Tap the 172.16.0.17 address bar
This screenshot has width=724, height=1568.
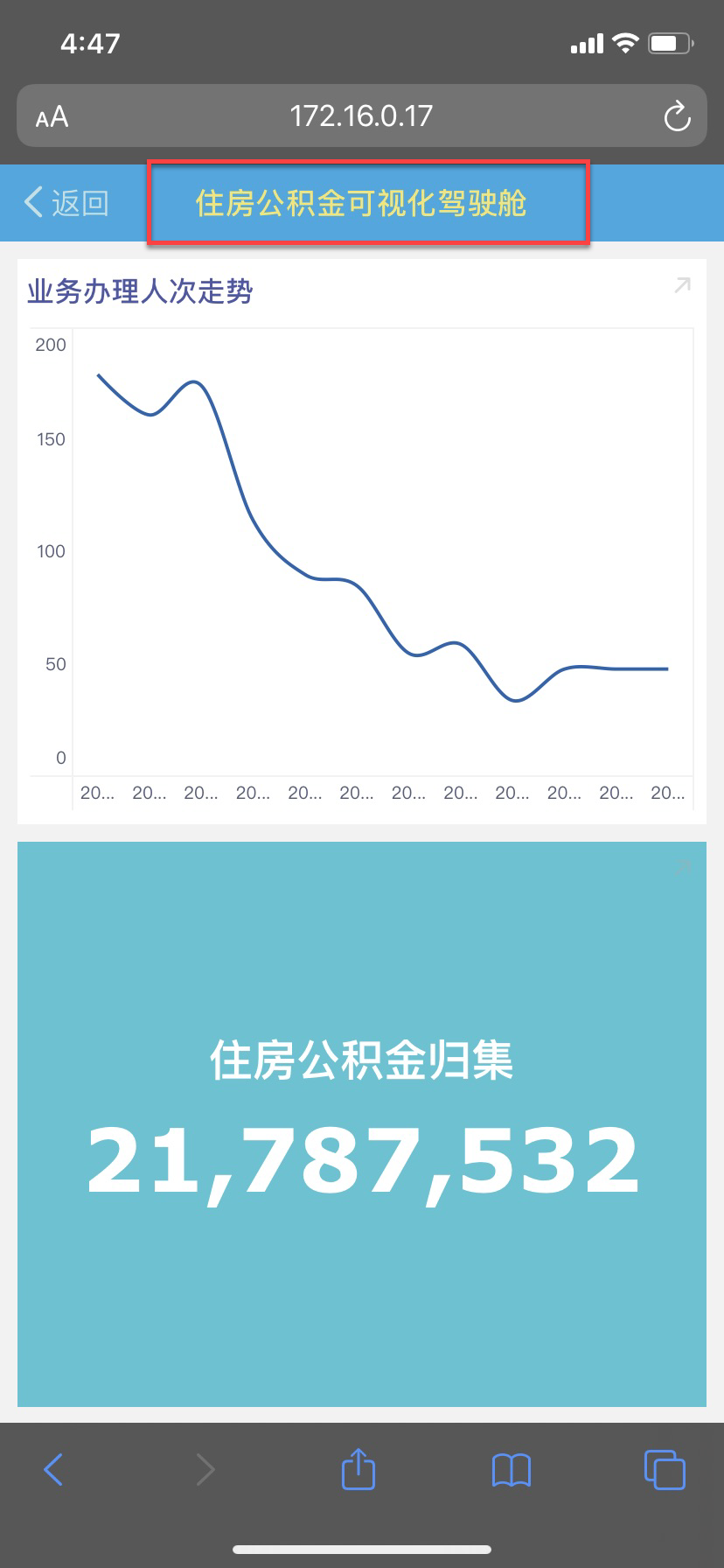click(361, 116)
